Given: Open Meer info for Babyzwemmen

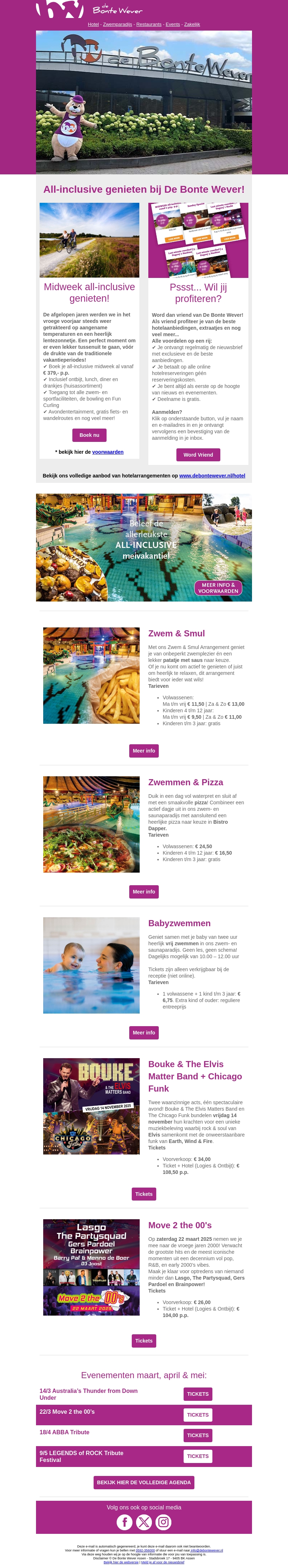Looking at the screenshot, I should tap(144, 1032).
